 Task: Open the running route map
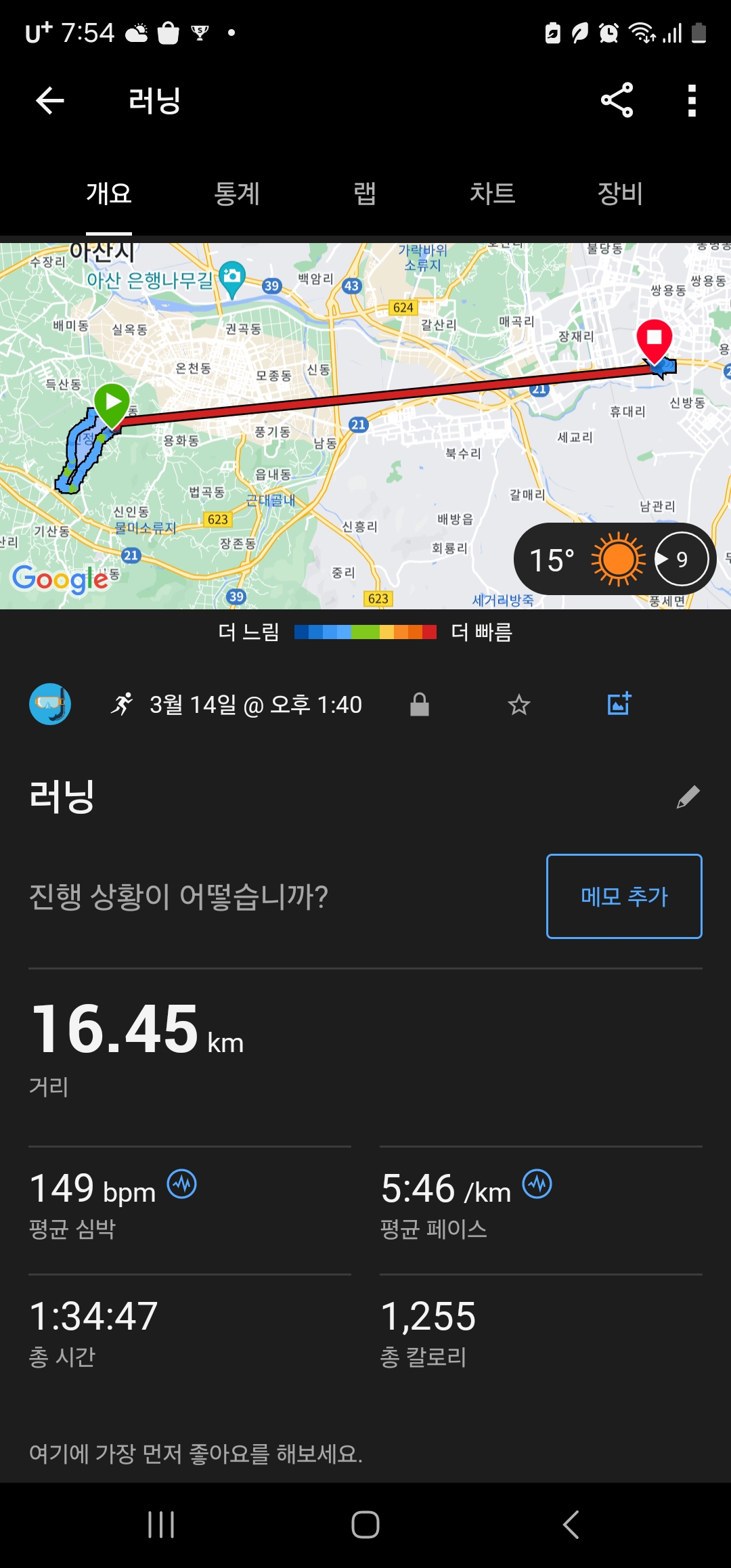click(365, 426)
